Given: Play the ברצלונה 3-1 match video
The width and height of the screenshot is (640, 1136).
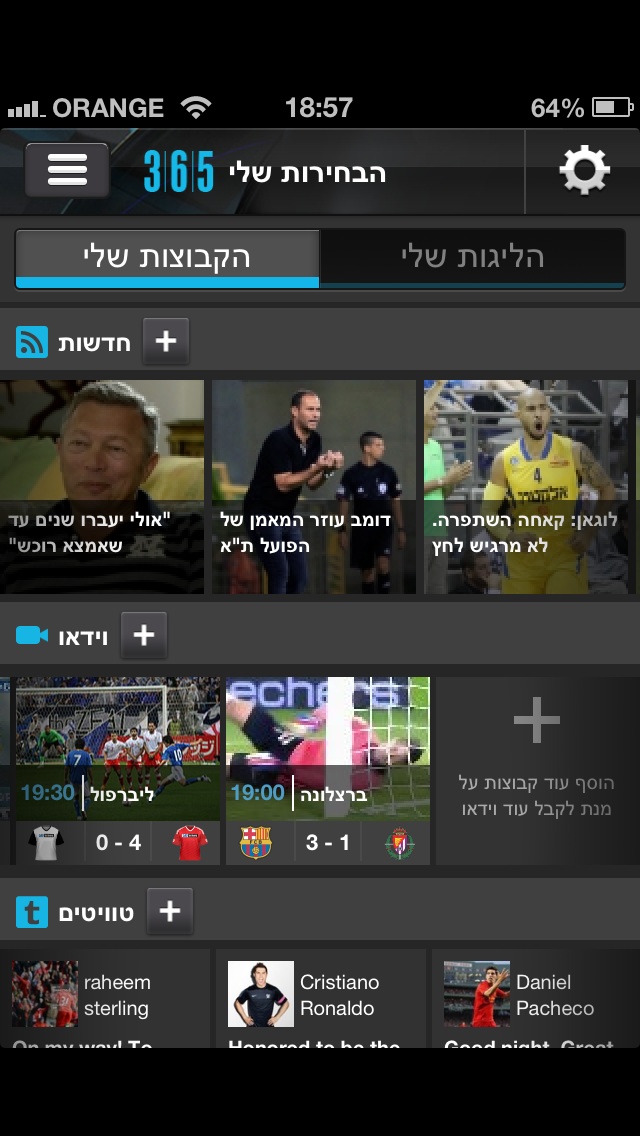Looking at the screenshot, I should (328, 770).
